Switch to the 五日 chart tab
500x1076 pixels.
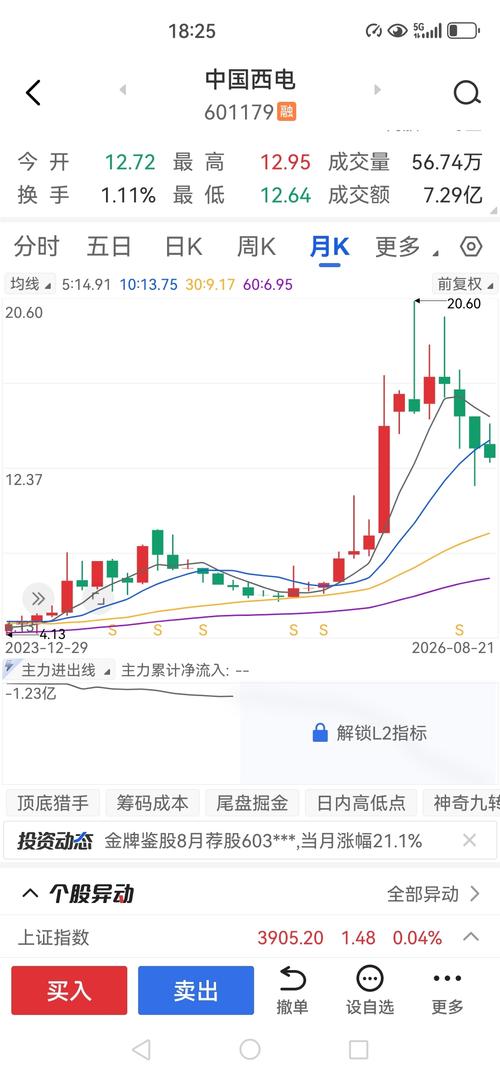[x=109, y=246]
